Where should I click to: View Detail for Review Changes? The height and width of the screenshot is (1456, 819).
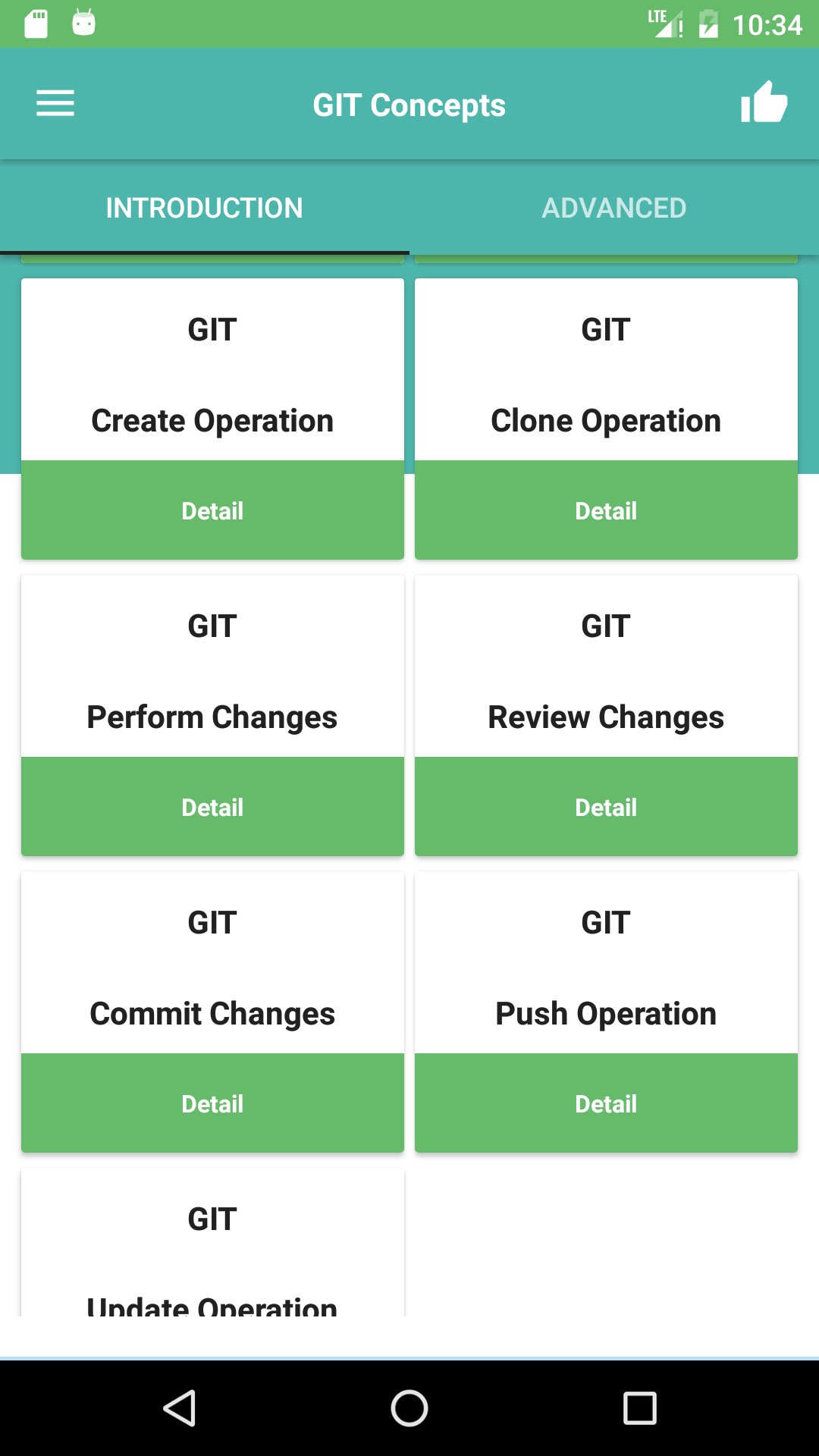tap(606, 807)
